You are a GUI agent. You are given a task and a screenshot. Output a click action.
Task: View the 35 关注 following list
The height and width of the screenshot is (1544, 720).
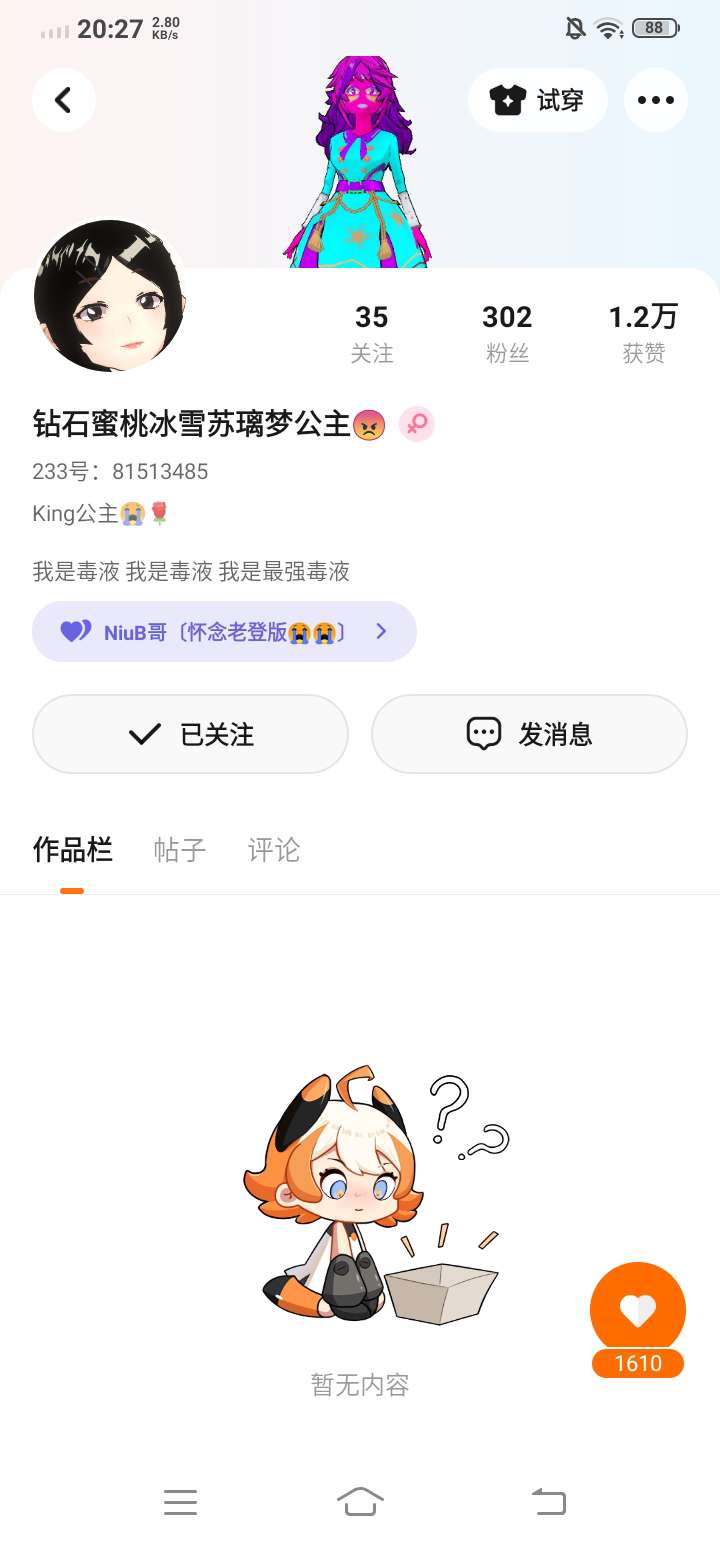pyautogui.click(x=371, y=333)
